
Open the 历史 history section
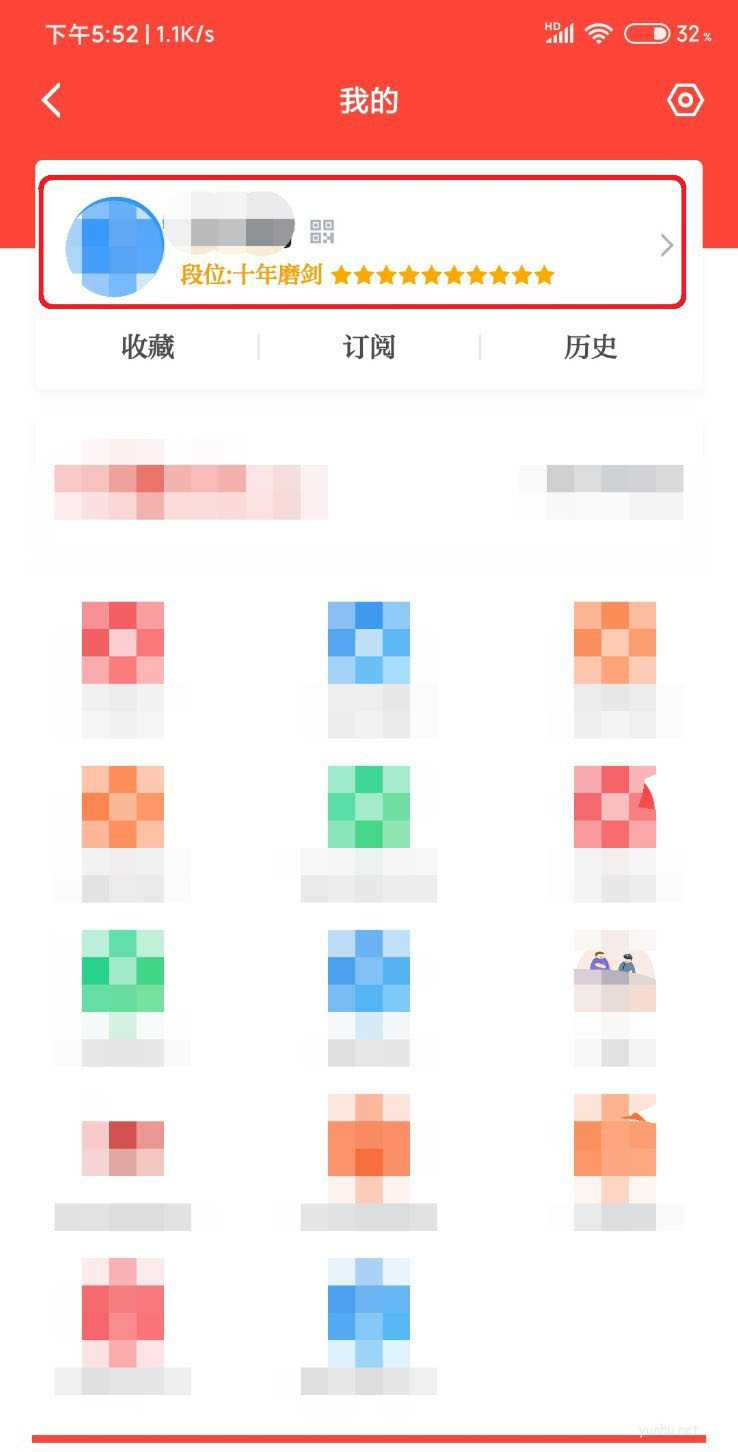pos(590,347)
